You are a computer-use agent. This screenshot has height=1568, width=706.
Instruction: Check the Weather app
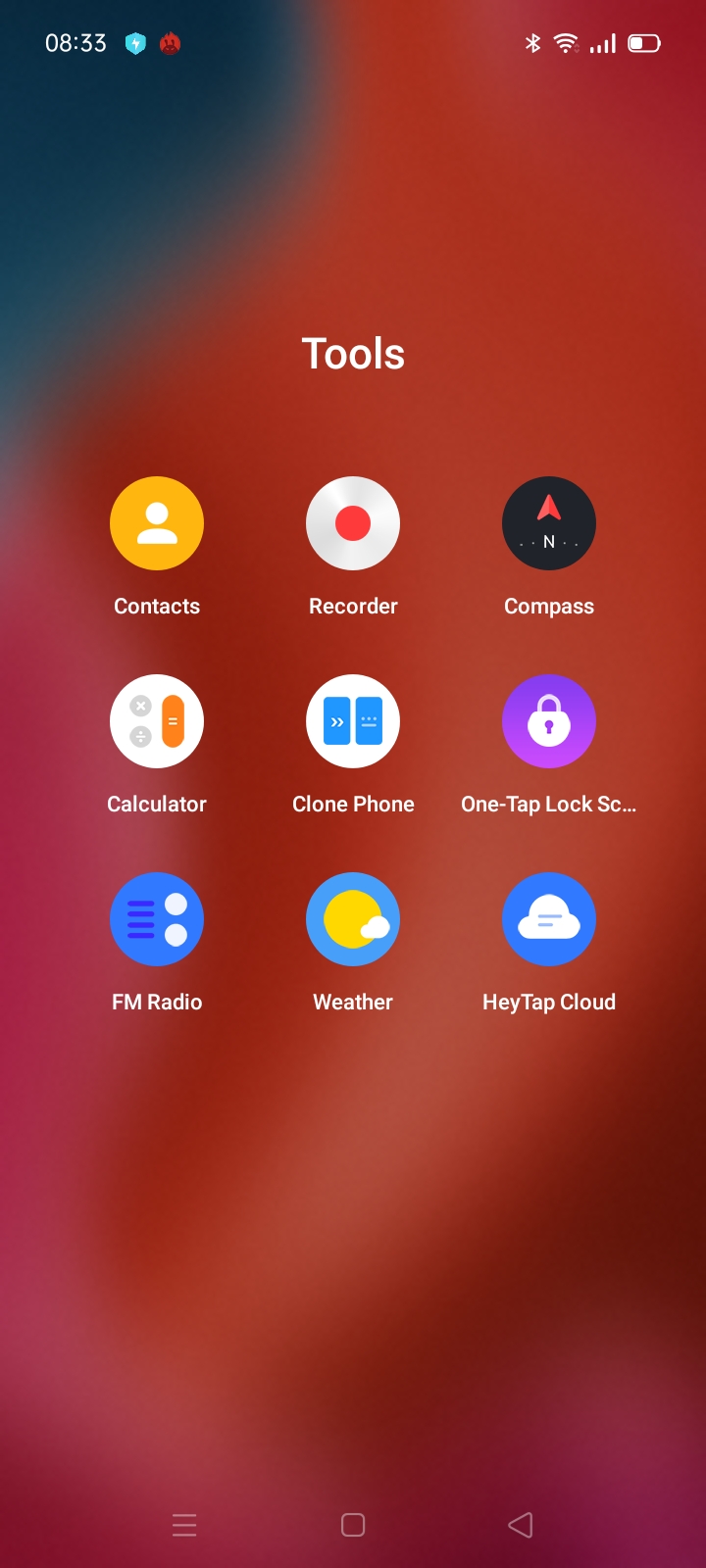tap(353, 919)
